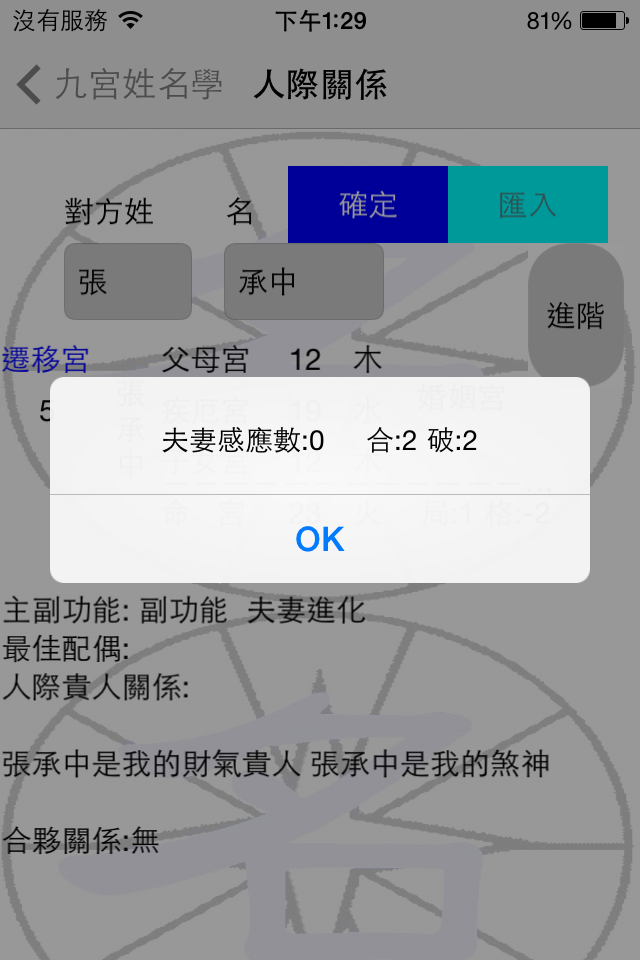Image resolution: width=640 pixels, height=960 pixels.
Task: Tap the 確定 button
Action: click(368, 205)
